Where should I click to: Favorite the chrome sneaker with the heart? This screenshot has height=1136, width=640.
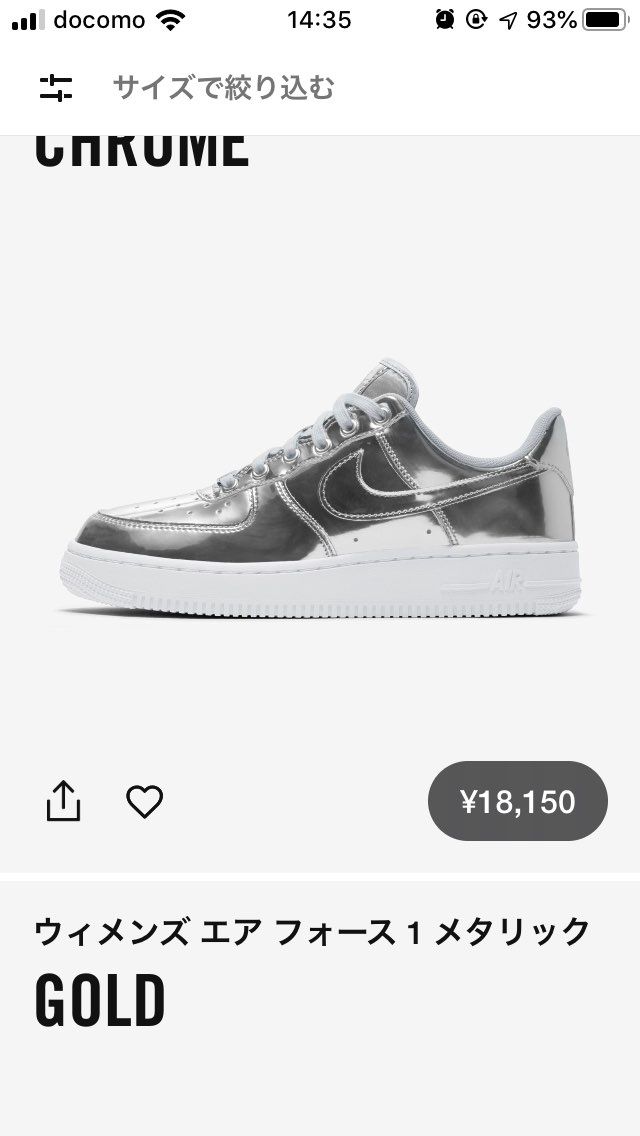[145, 801]
